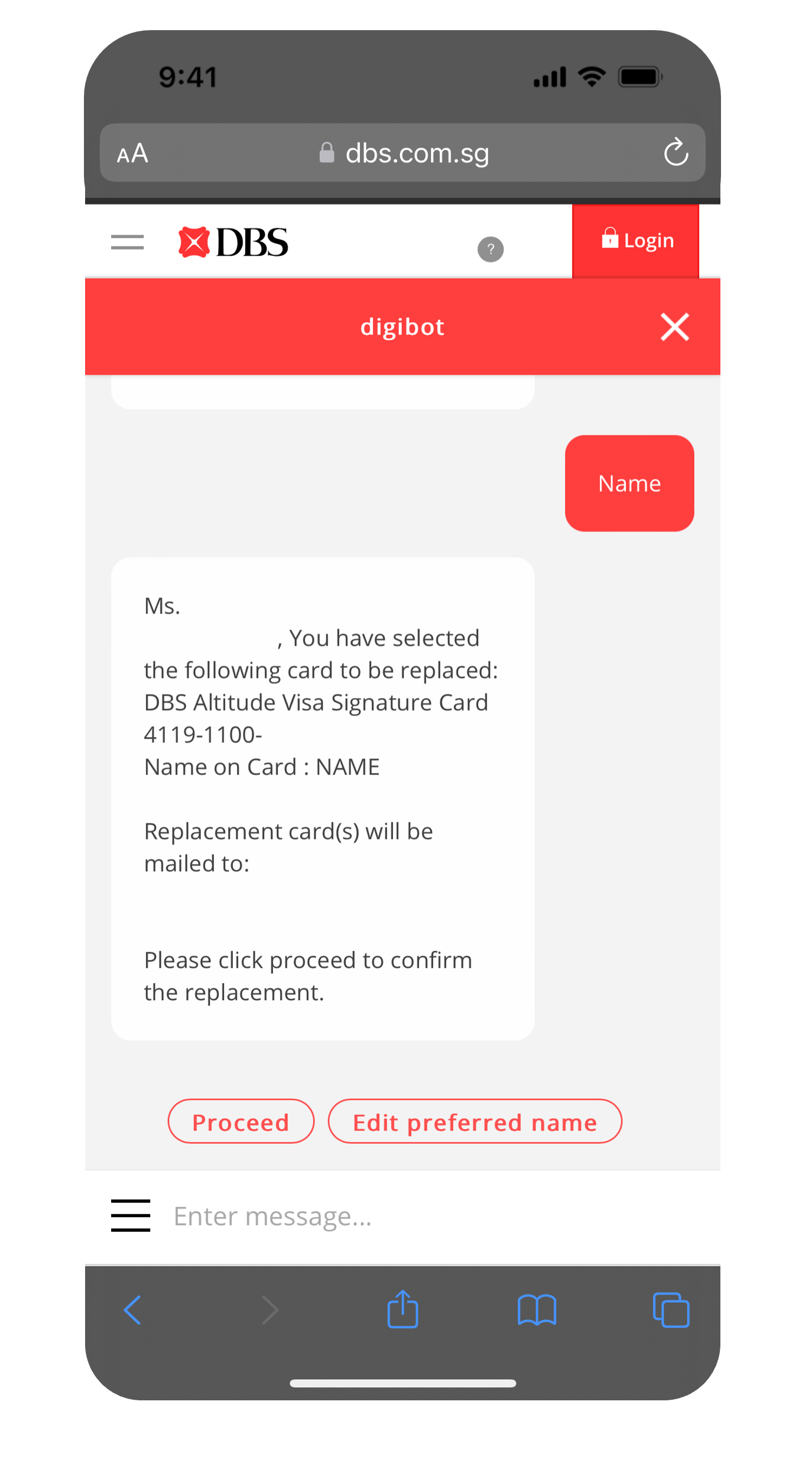Image resolution: width=812 pixels, height=1463 pixels.
Task: Close the digibot chat
Action: pos(674,327)
